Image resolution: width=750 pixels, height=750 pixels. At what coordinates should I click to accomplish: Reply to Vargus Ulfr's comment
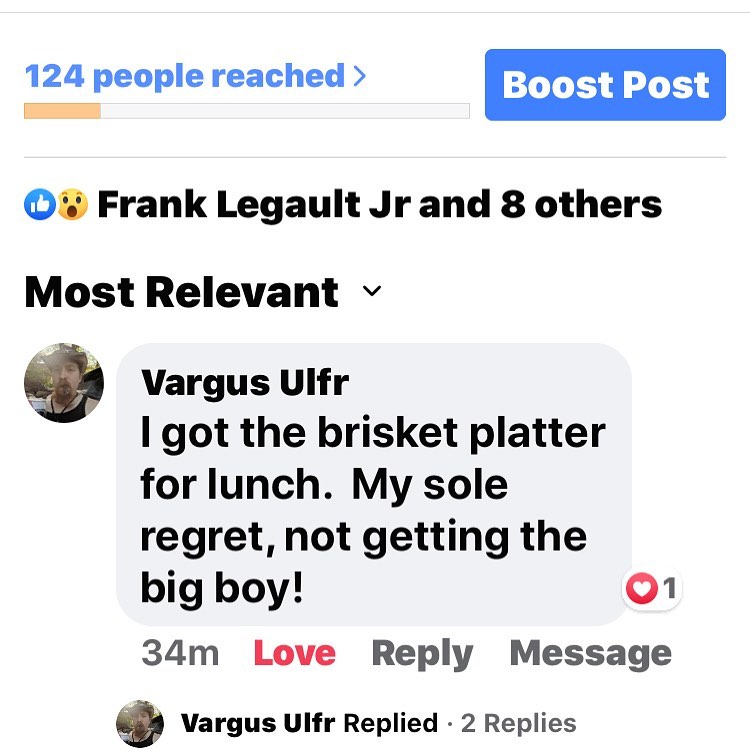[x=421, y=653]
